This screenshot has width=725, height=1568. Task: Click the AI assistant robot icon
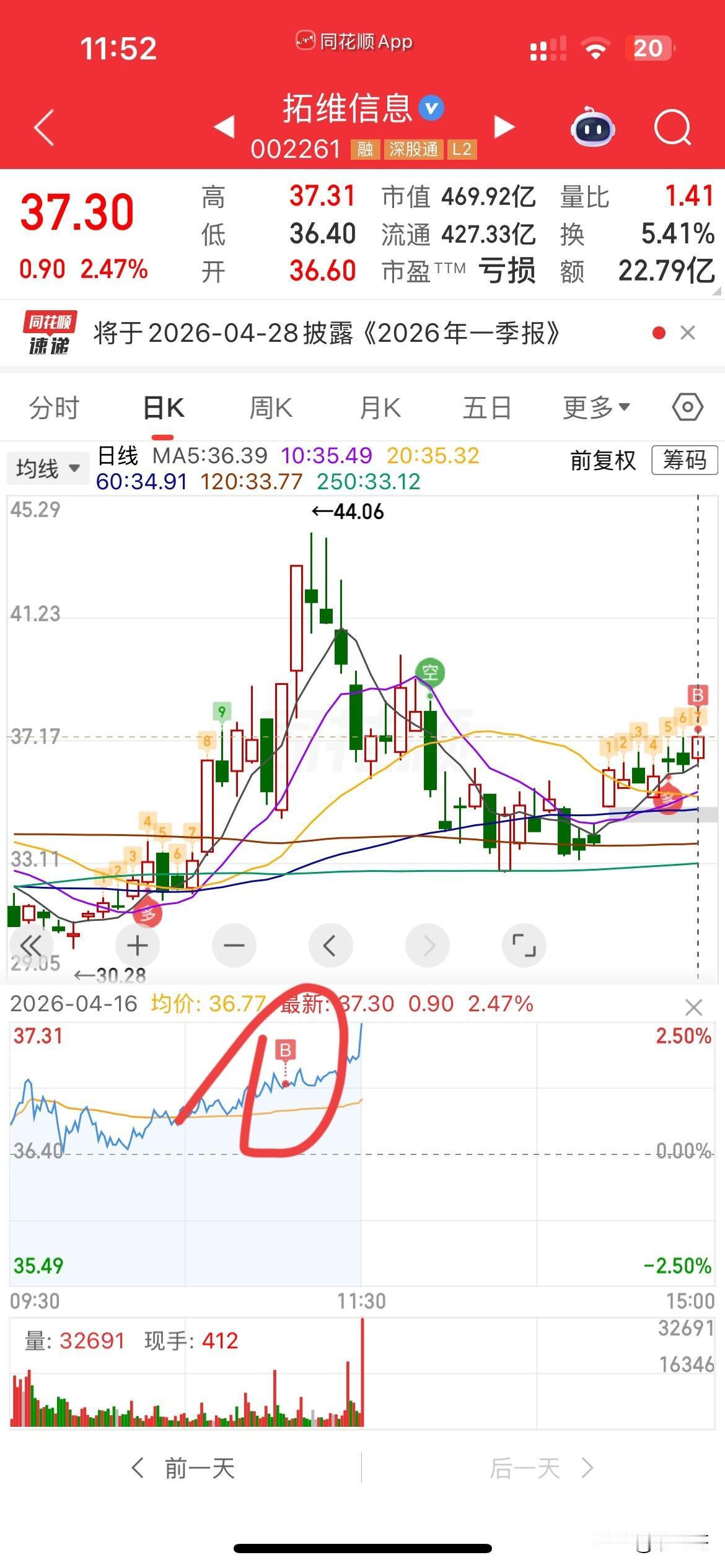click(592, 127)
